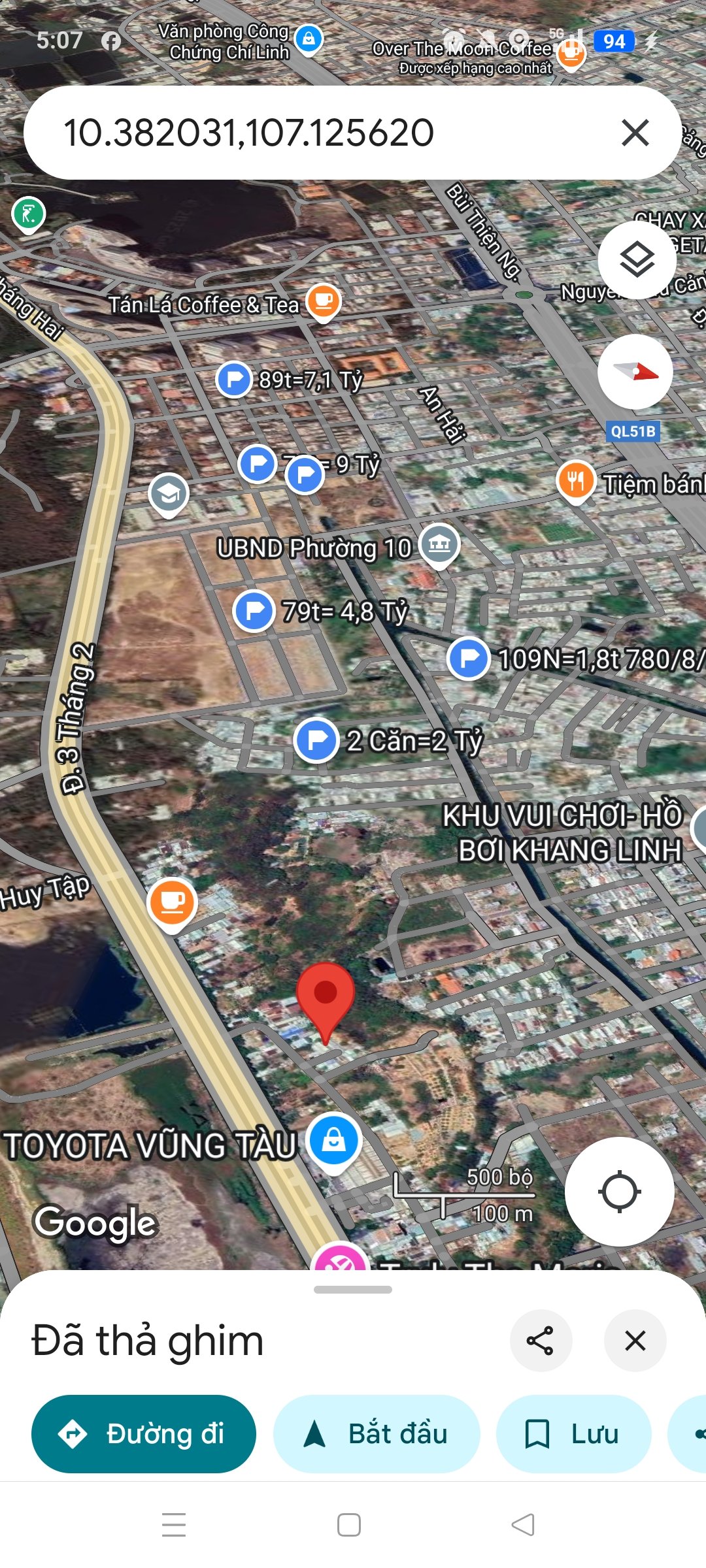The width and height of the screenshot is (706, 1568).
Task: Open the TOYOTA VŨNG TÀU place marker
Action: [x=334, y=1140]
